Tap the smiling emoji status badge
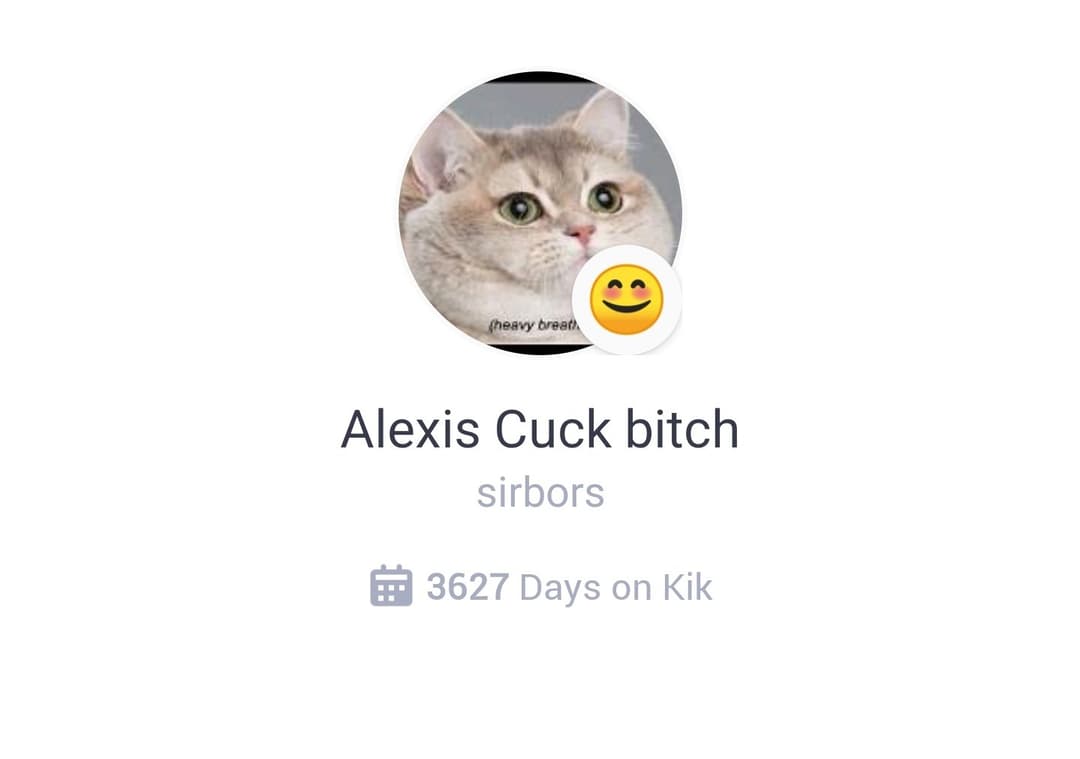1080x759 pixels. tap(627, 300)
